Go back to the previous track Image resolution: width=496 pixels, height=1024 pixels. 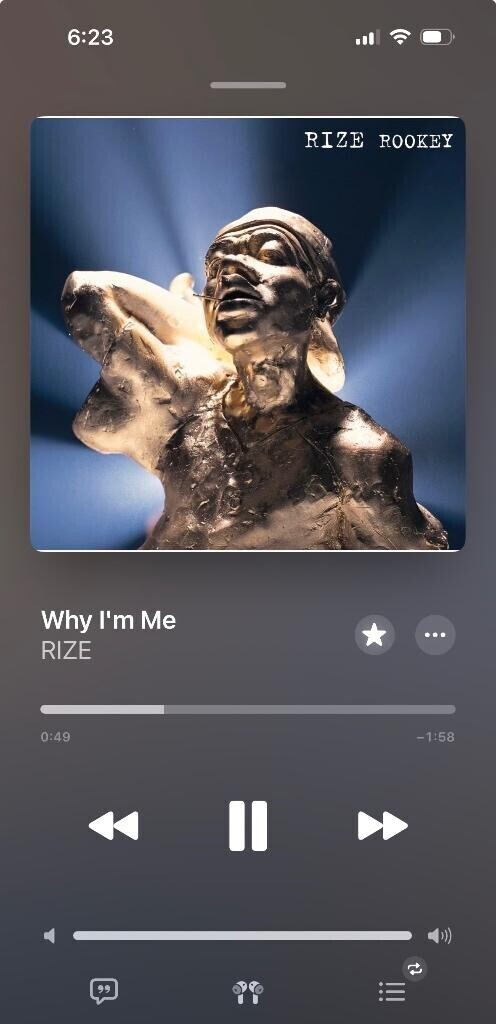(114, 825)
